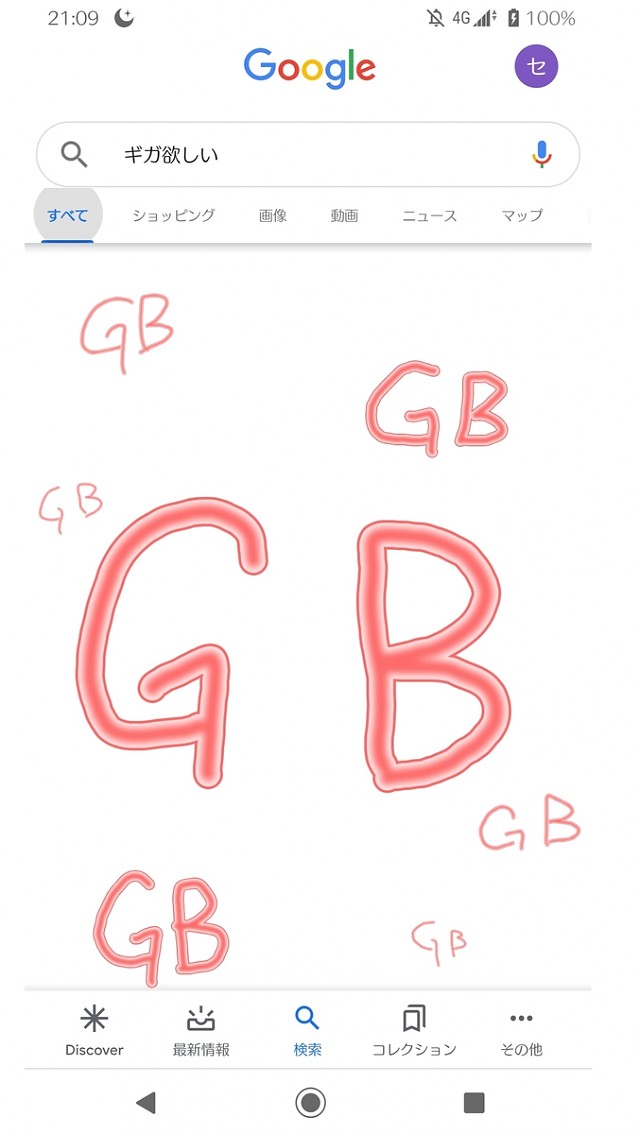Viewport: 640px width, 1134px height.
Task: Open the コレクション section
Action: 414,1032
